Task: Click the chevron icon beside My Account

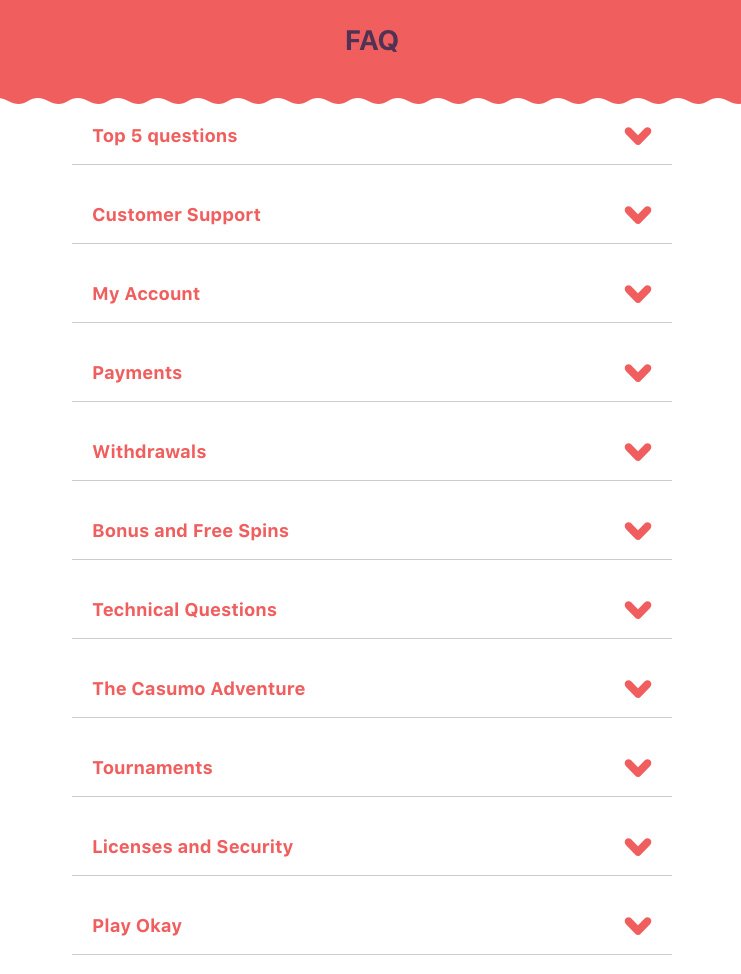Action: point(637,294)
